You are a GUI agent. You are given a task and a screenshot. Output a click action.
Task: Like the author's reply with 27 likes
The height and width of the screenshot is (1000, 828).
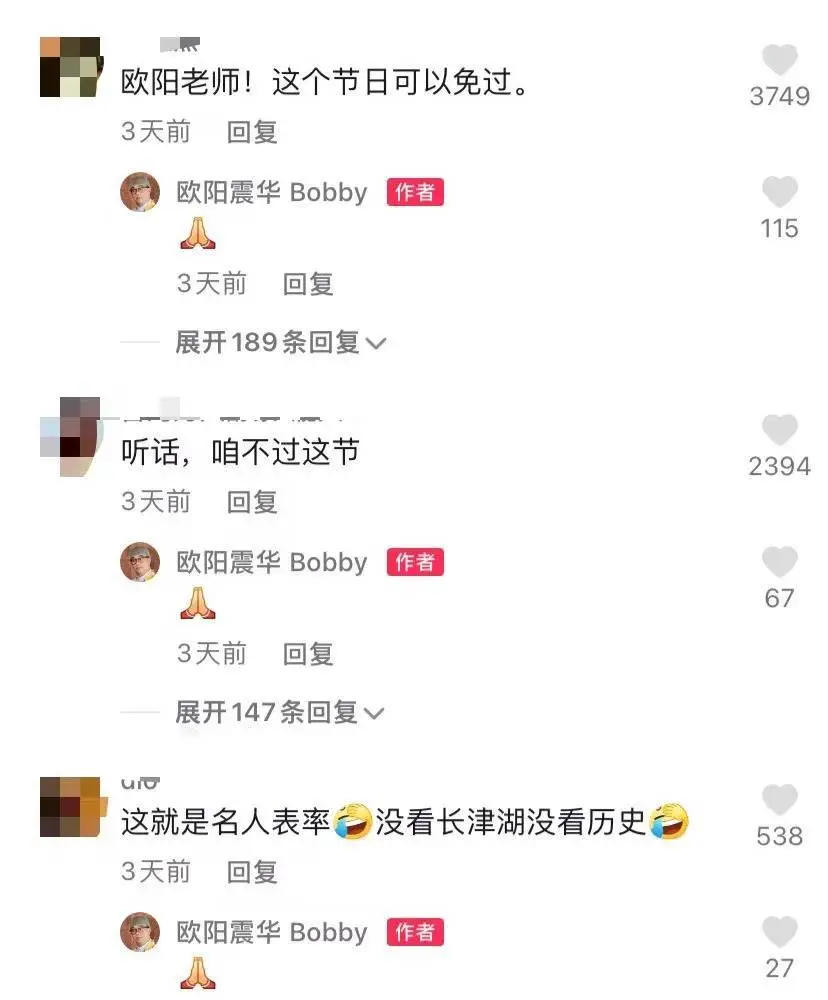point(779,933)
